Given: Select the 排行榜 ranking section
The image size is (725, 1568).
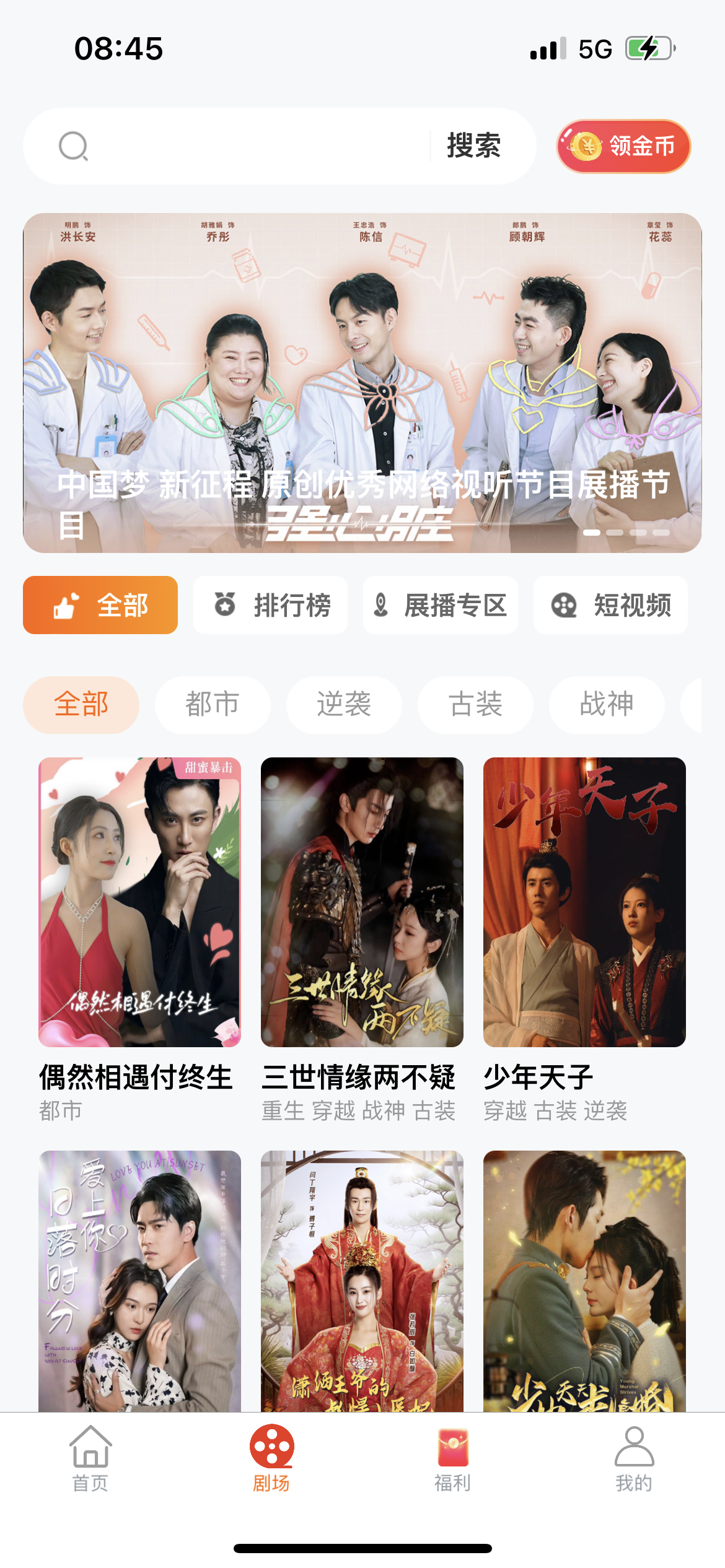Looking at the screenshot, I should click(x=270, y=605).
